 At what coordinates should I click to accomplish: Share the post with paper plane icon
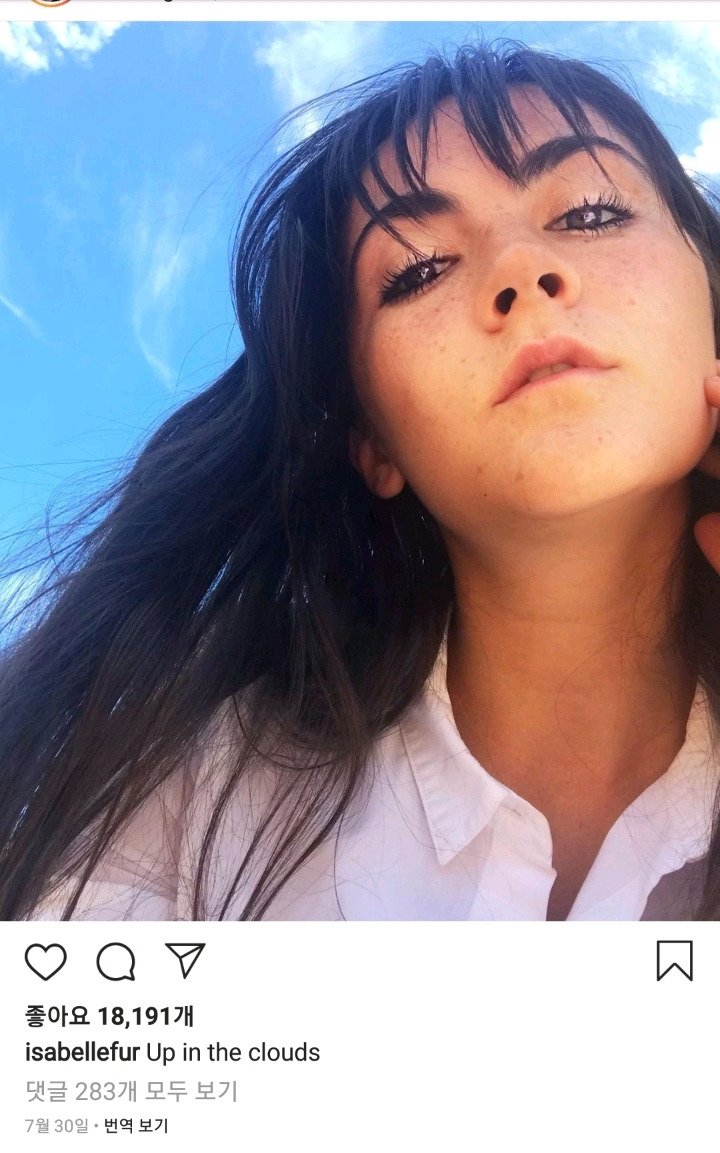[185, 960]
